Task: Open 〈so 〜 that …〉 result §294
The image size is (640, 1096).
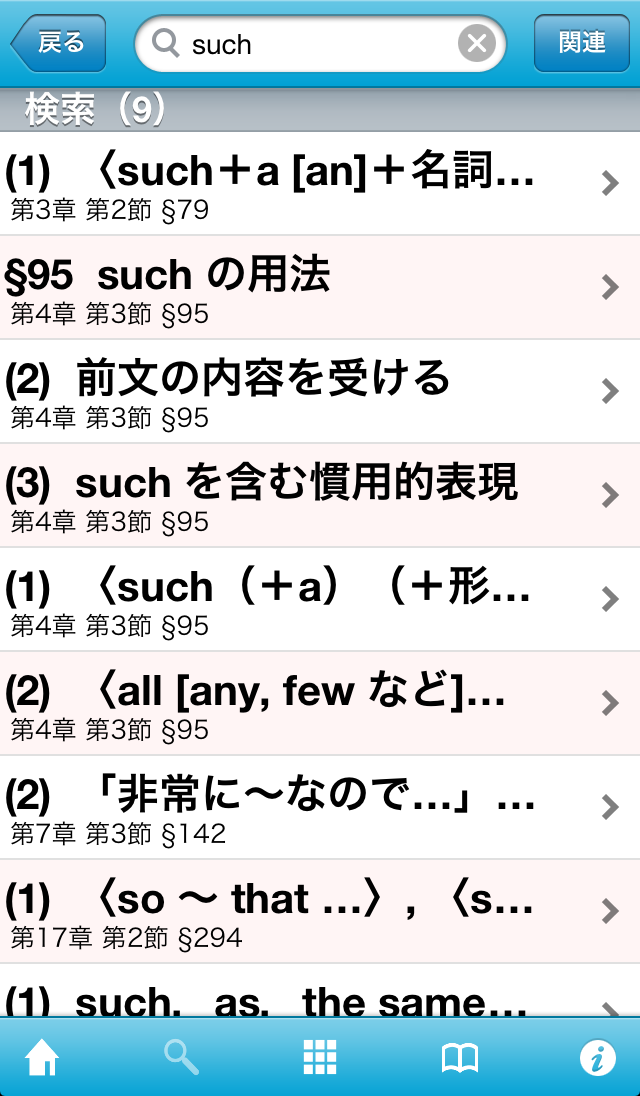Action: click(x=320, y=912)
